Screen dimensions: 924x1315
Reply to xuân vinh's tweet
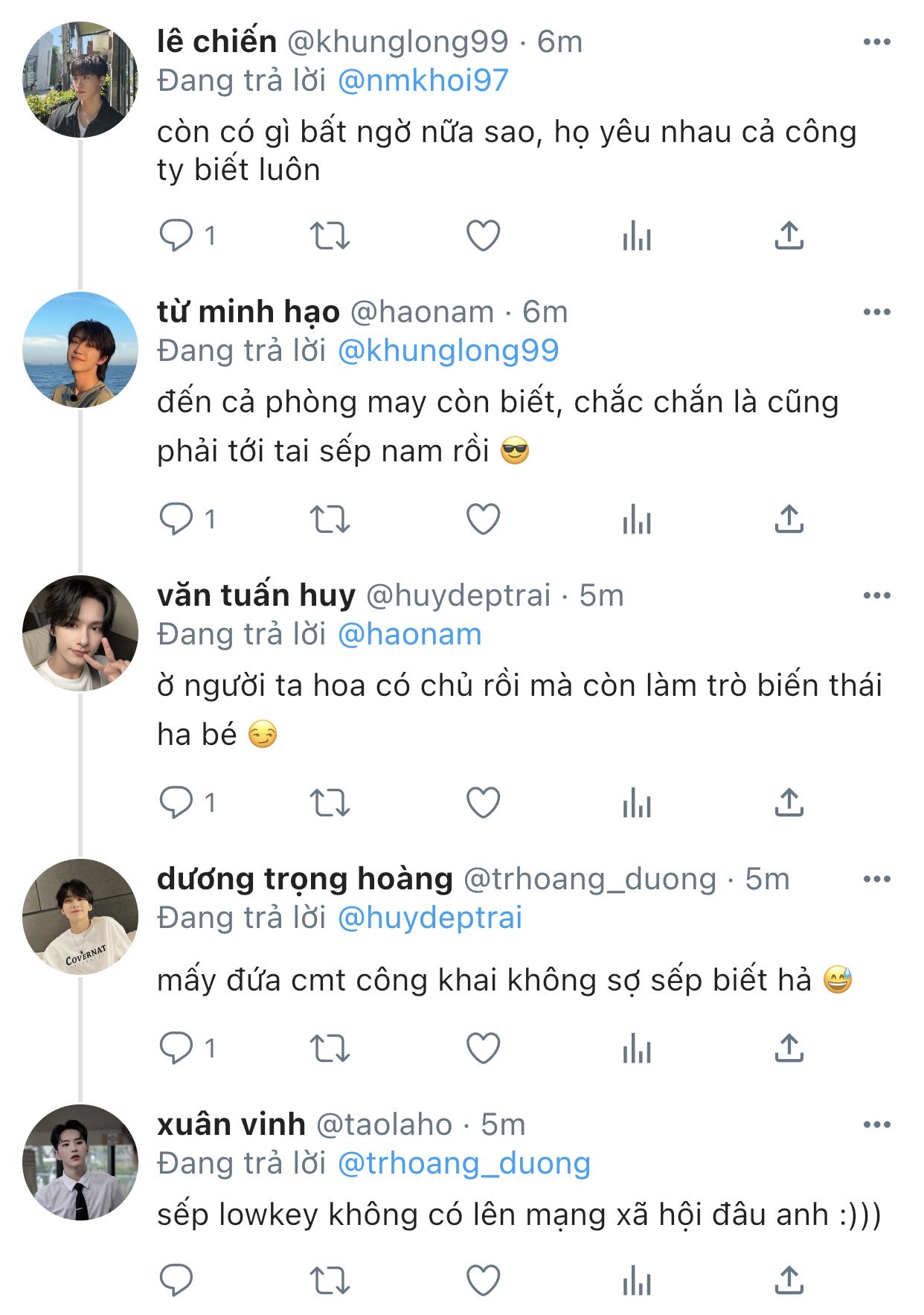point(176,1281)
